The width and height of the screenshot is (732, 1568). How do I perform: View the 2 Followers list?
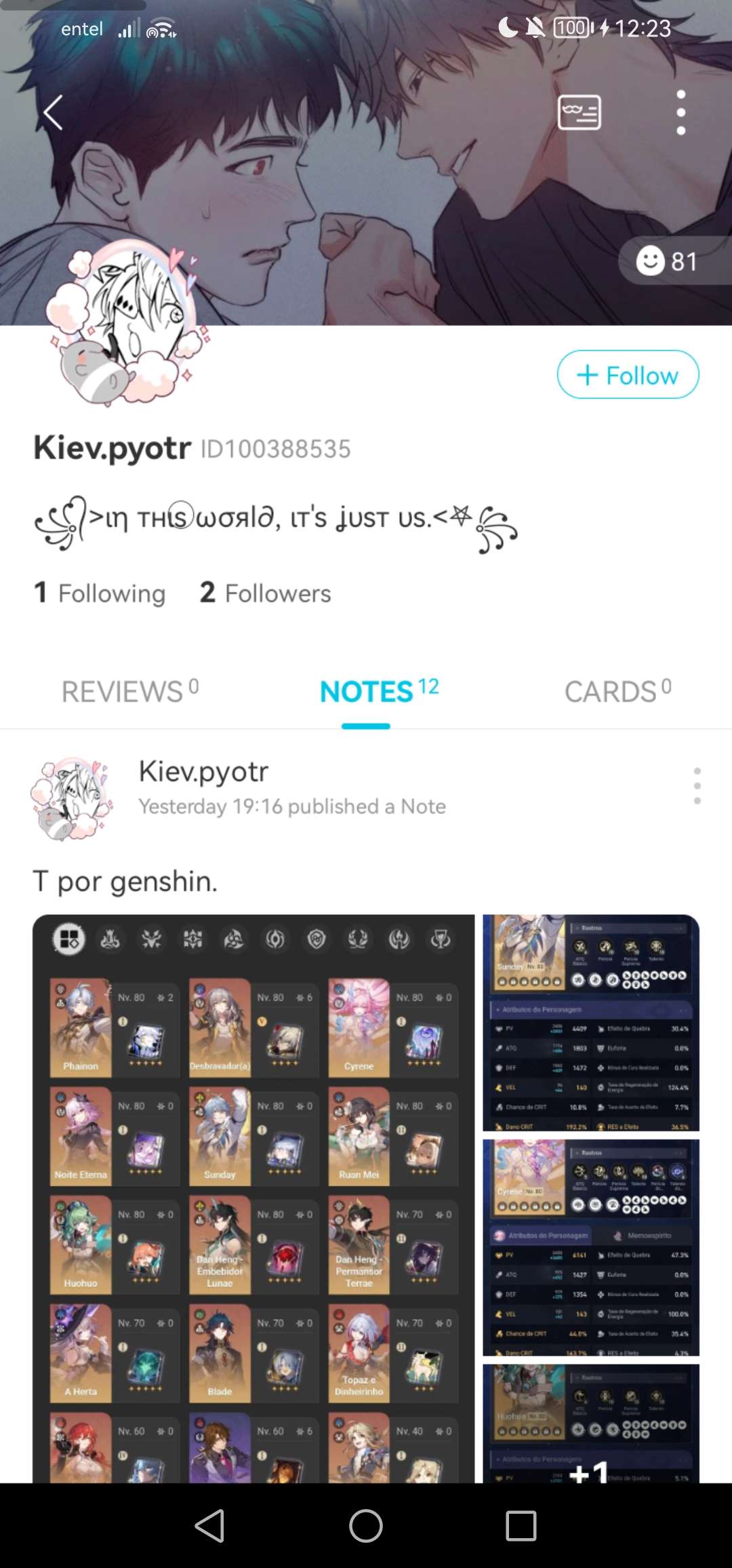(265, 593)
